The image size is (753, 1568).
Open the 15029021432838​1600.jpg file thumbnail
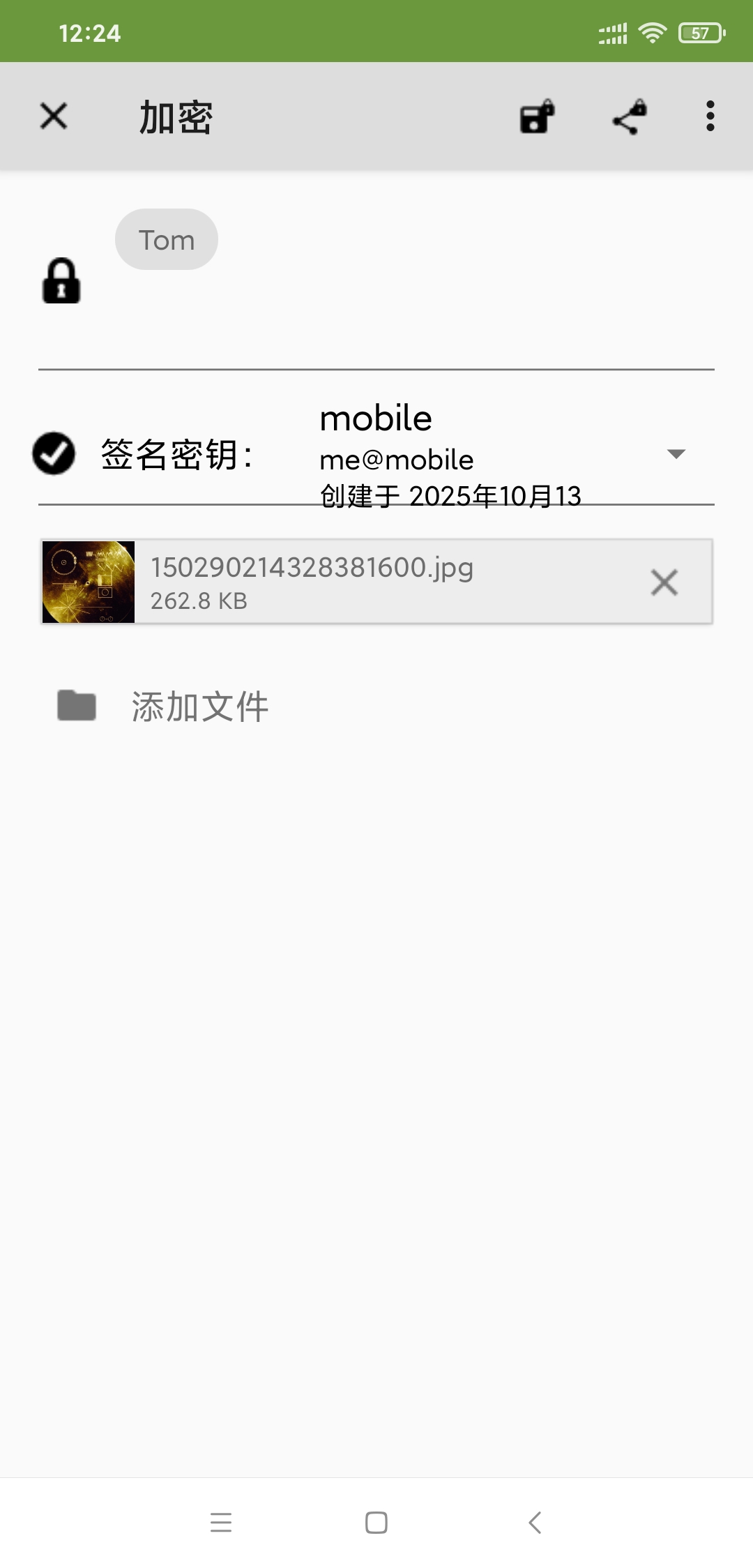(x=89, y=582)
